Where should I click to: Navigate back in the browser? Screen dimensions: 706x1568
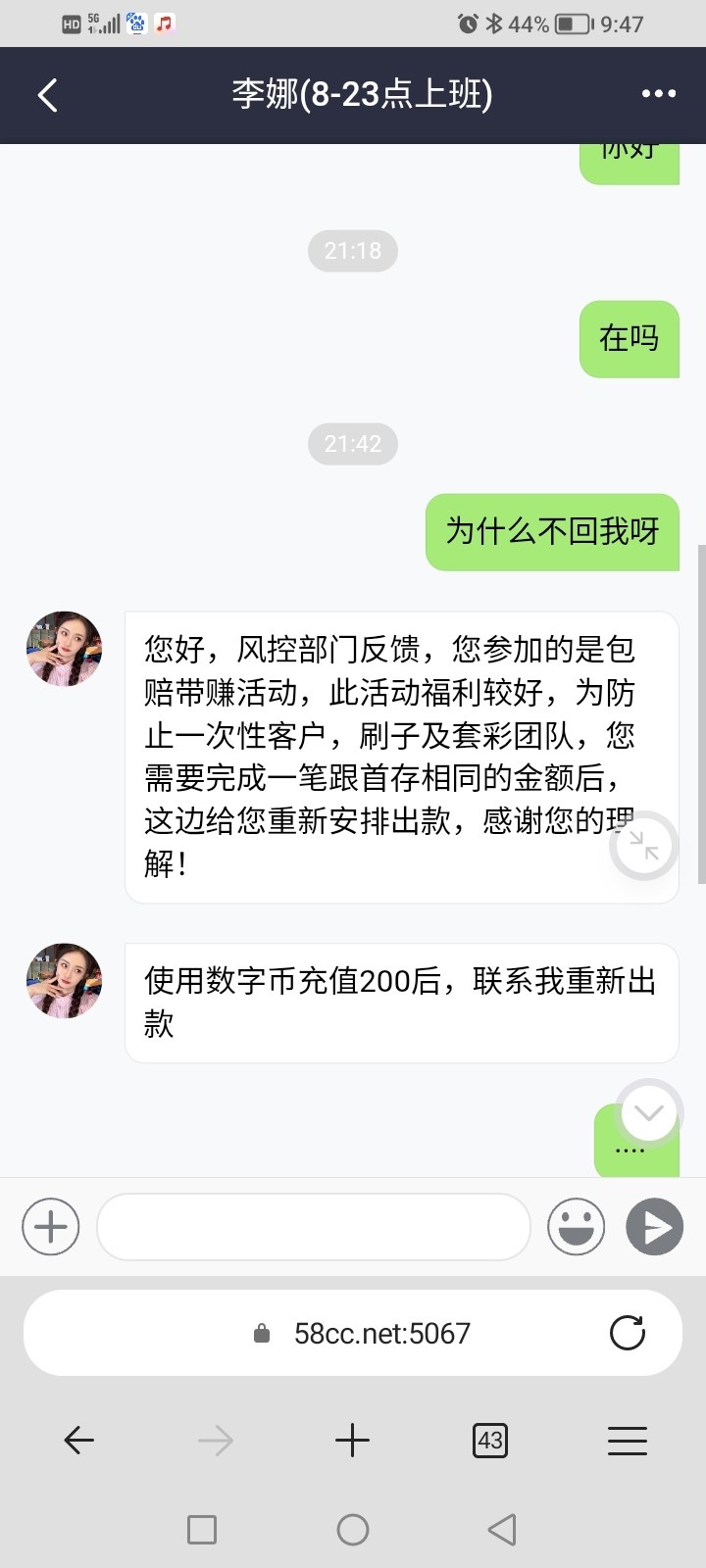78,1440
